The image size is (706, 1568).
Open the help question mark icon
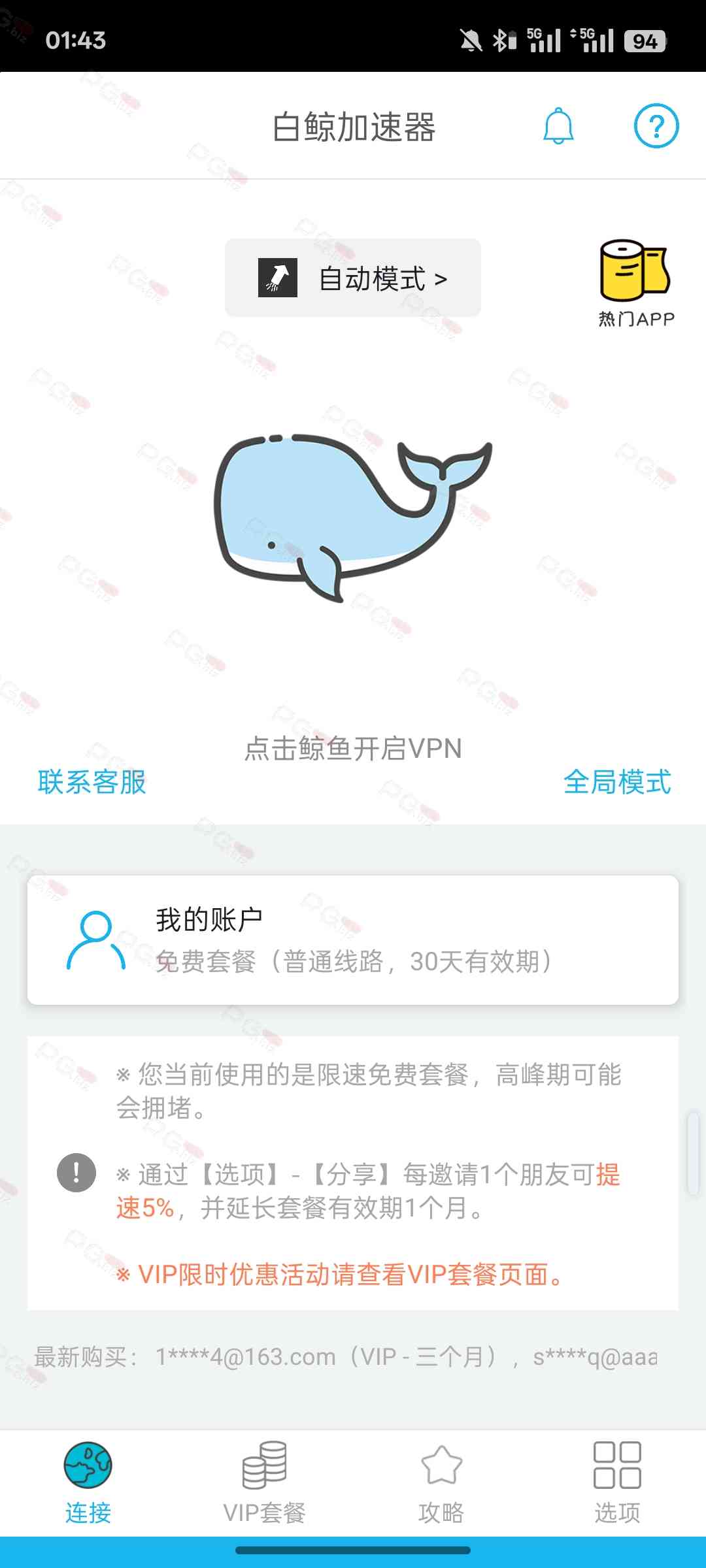click(656, 126)
